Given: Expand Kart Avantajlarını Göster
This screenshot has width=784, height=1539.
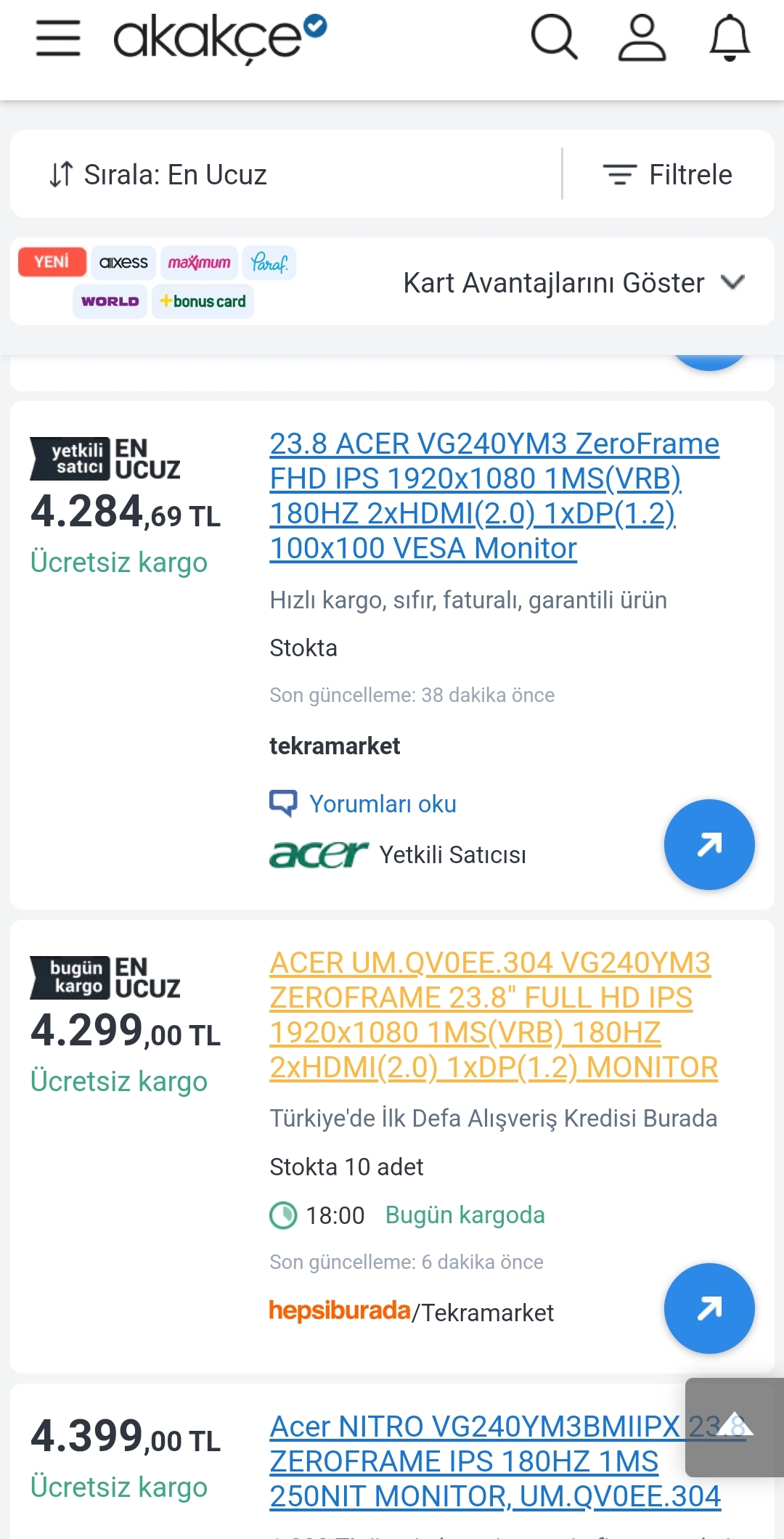Looking at the screenshot, I should (x=573, y=283).
